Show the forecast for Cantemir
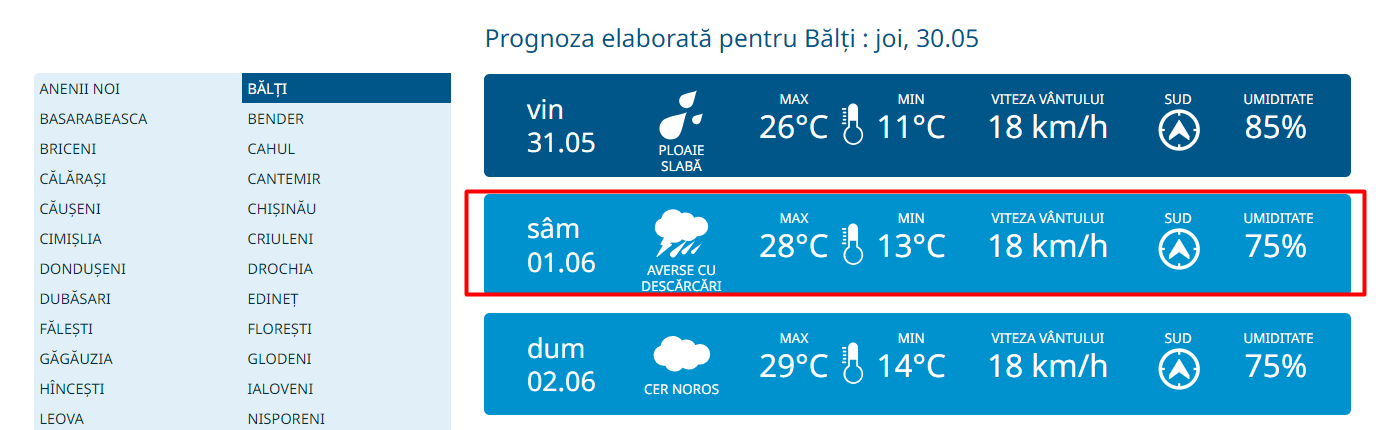Screen dimensions: 1391x430 [284, 179]
